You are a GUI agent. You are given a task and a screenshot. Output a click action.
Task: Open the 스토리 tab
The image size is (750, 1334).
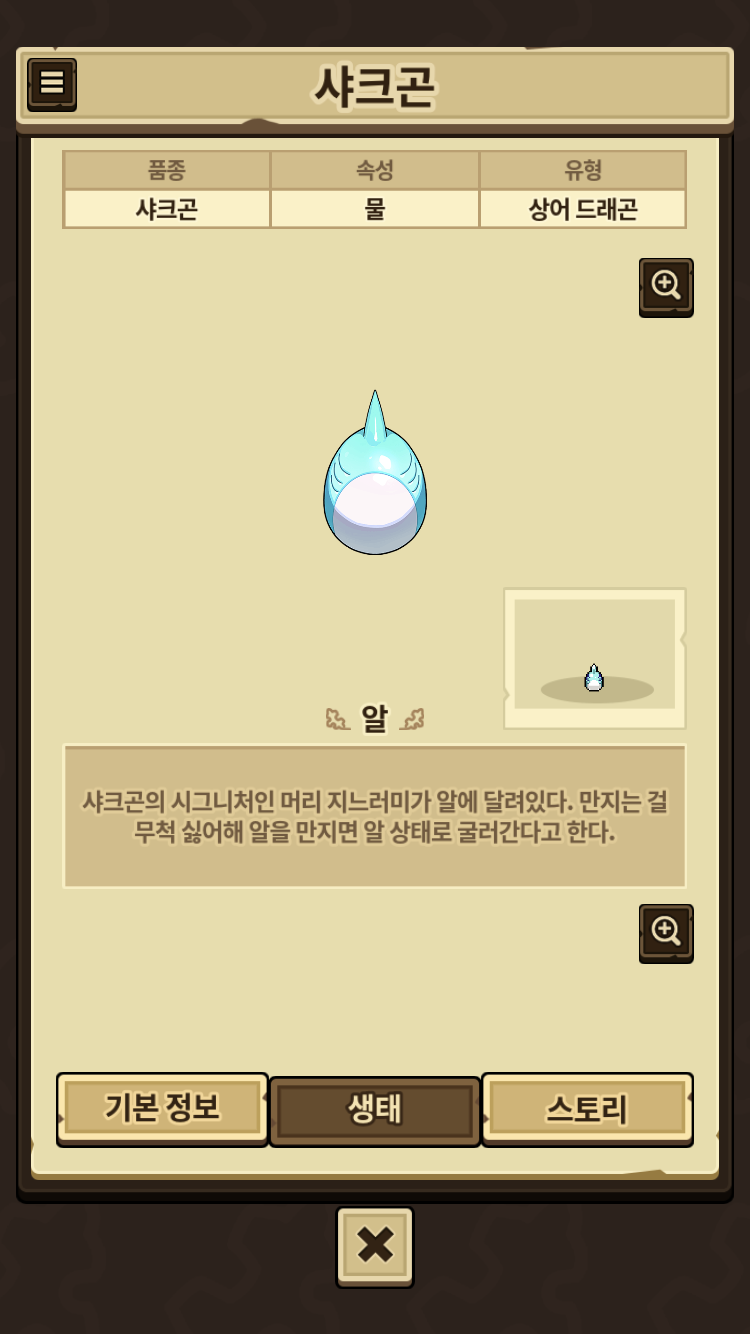[x=587, y=1109]
